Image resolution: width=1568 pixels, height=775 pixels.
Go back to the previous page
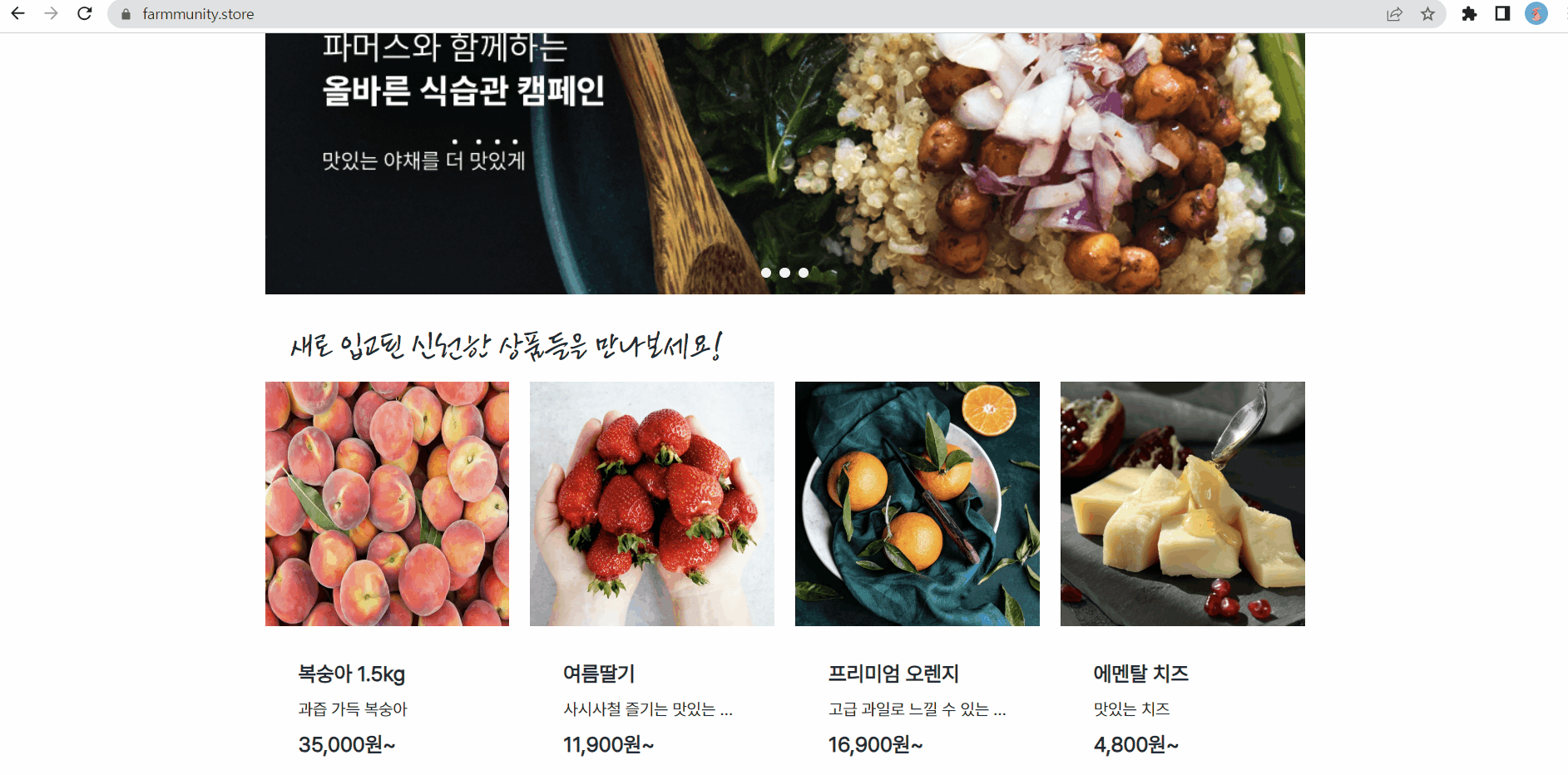click(17, 14)
